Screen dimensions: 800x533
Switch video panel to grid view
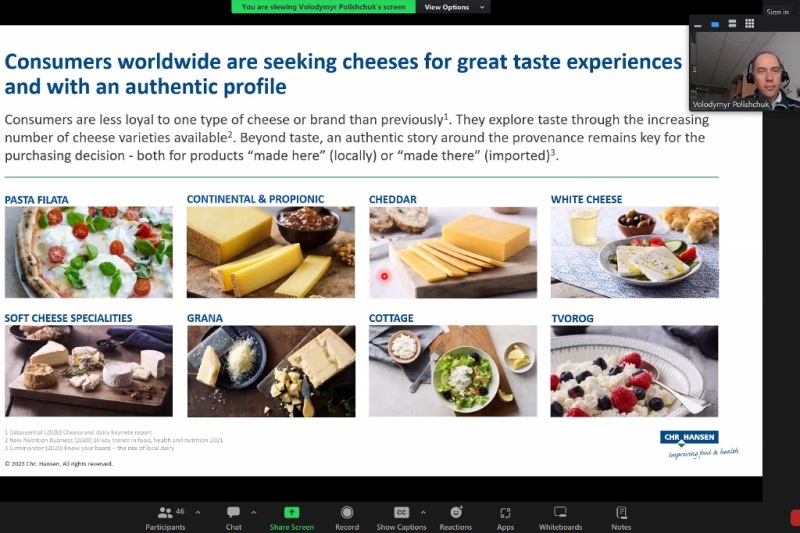[748, 24]
